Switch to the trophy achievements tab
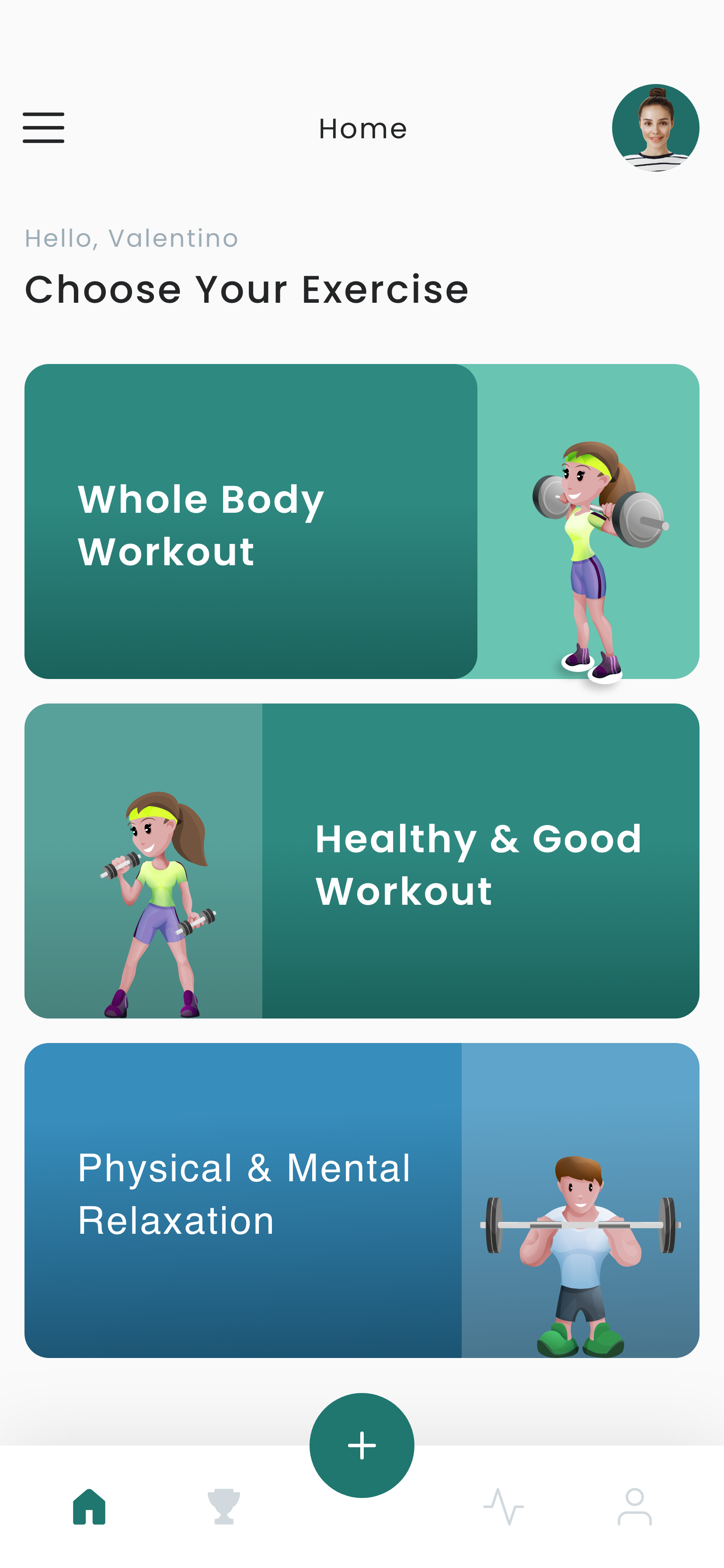724x1568 pixels. 224,1506
